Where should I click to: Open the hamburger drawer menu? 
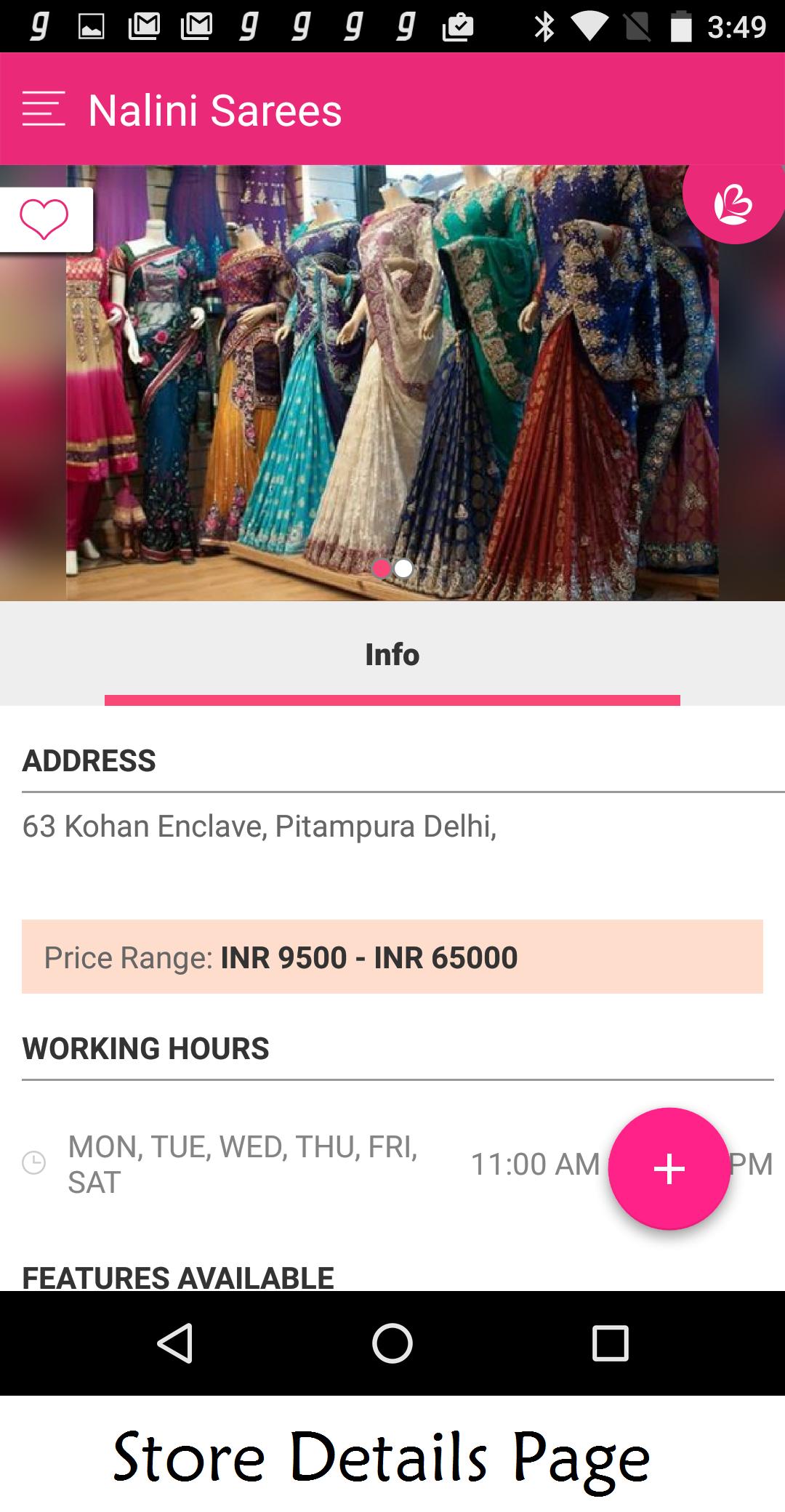coord(44,110)
